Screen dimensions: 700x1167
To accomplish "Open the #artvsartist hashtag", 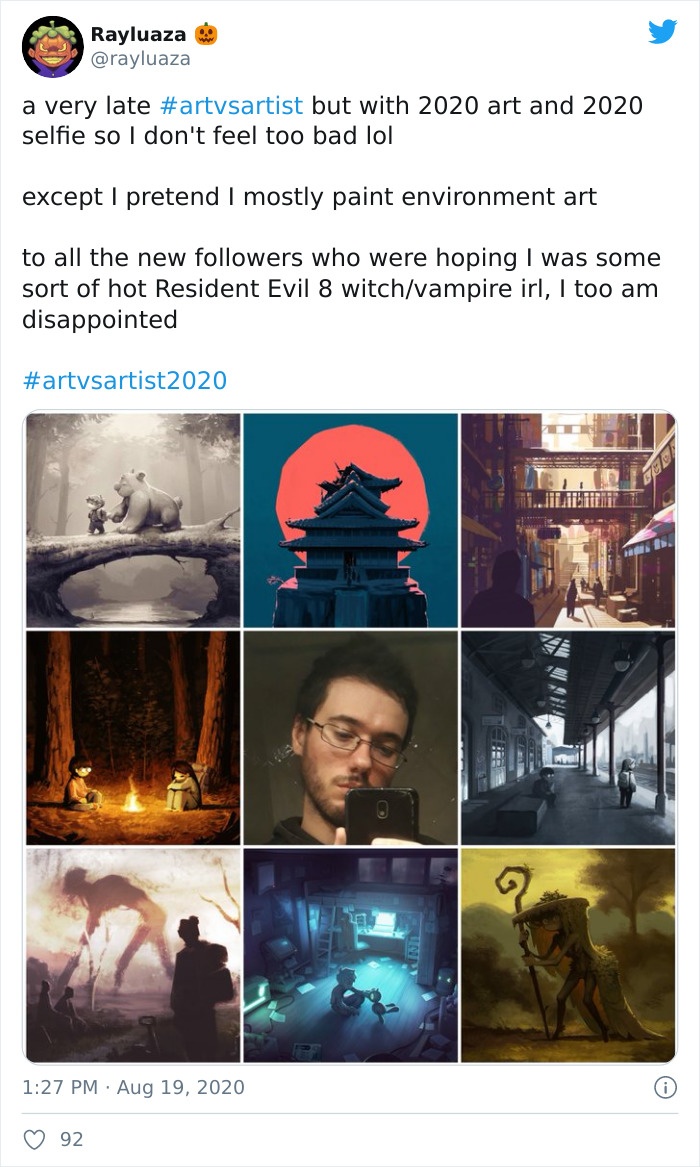I will tap(230, 106).
